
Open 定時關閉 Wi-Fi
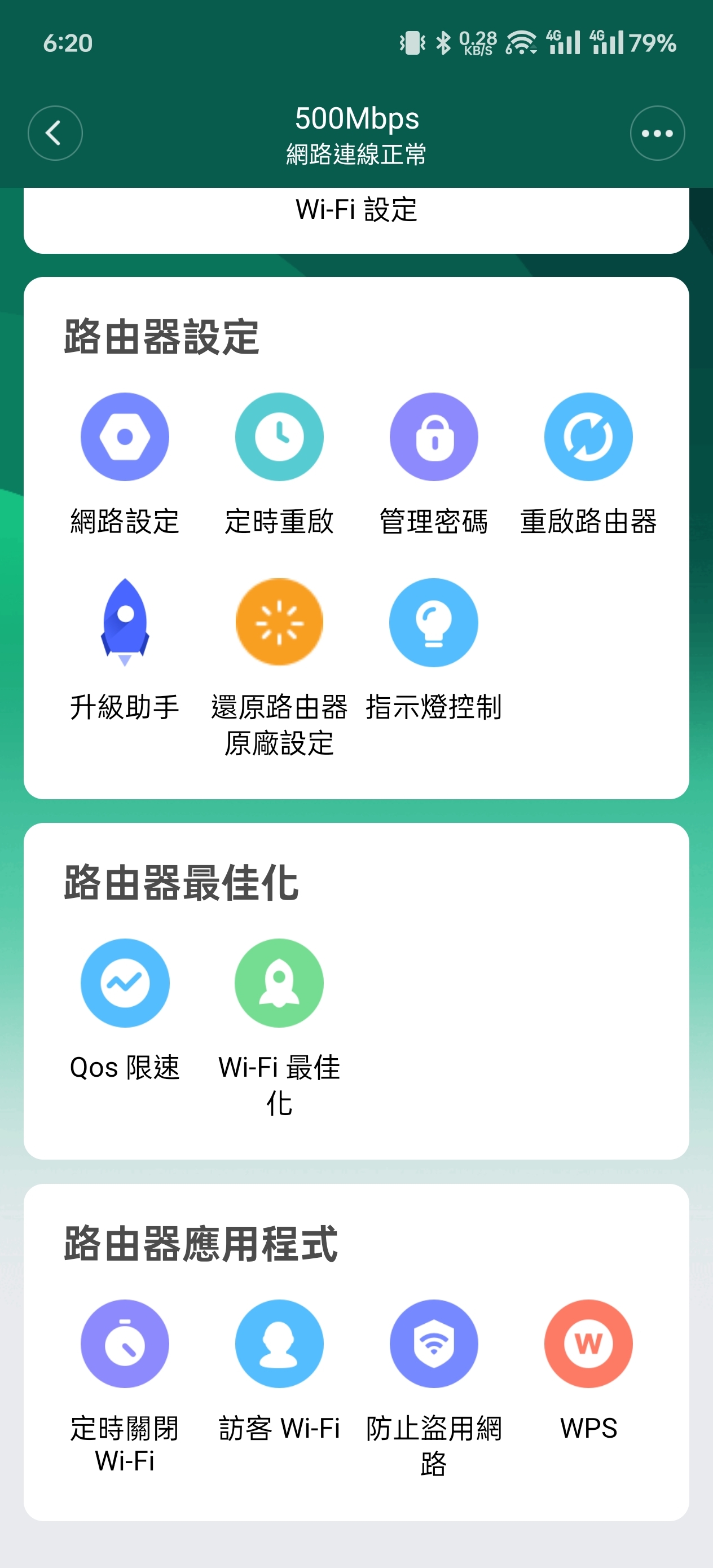[125, 1387]
